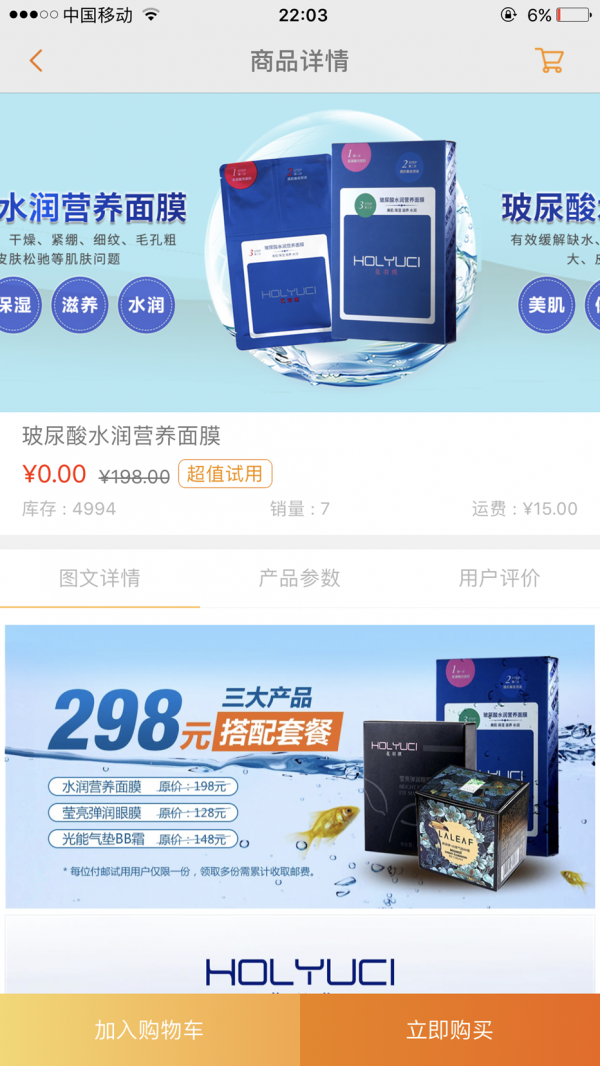Tap 立即购买 to buy now
This screenshot has width=600, height=1066.
pyautogui.click(x=450, y=1030)
